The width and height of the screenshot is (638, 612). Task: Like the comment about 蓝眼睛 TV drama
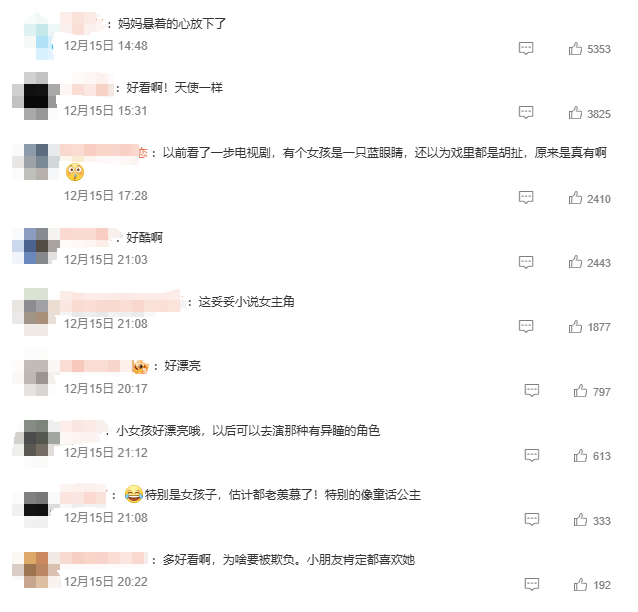click(x=576, y=198)
